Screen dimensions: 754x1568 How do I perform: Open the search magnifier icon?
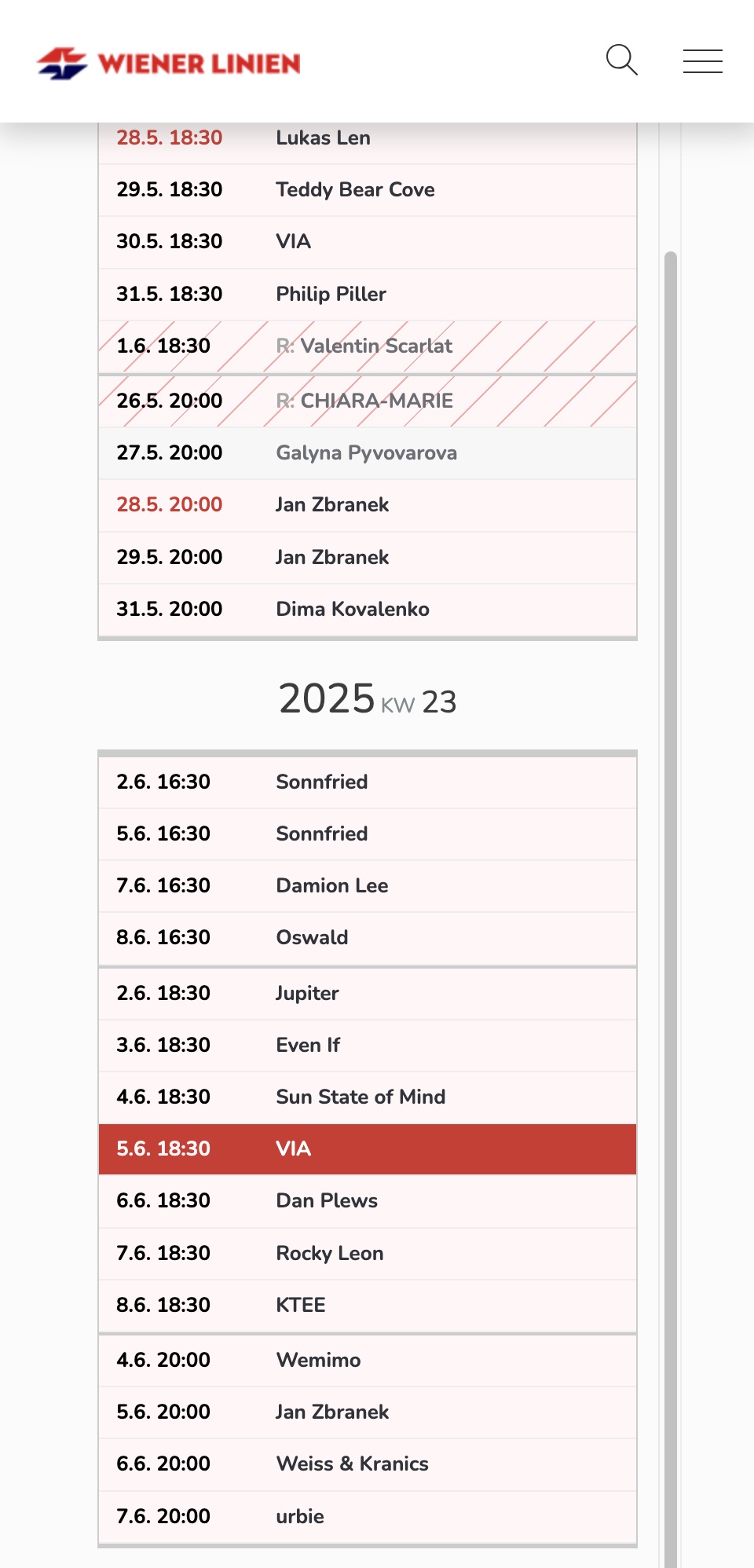(621, 60)
